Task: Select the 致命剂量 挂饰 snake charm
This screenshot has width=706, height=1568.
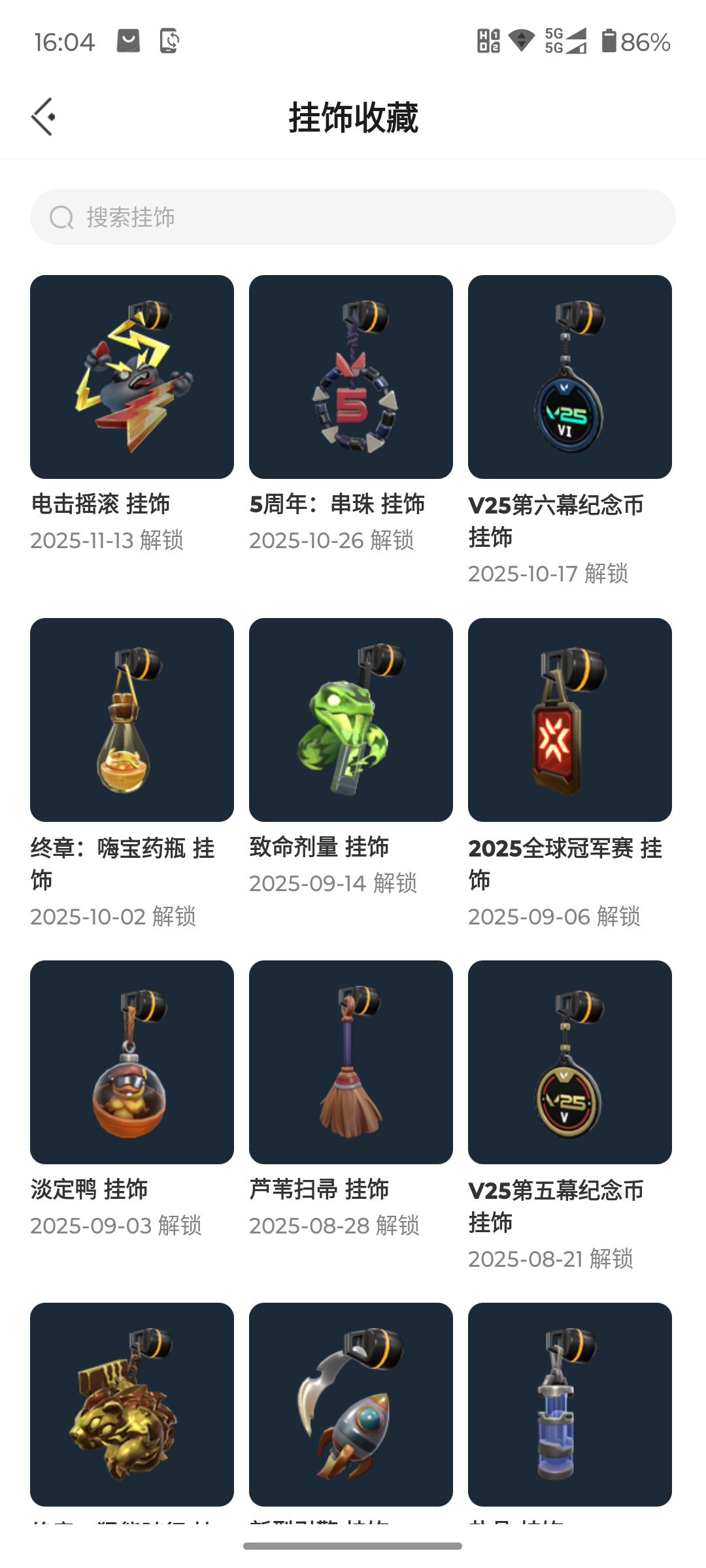Action: (351, 720)
